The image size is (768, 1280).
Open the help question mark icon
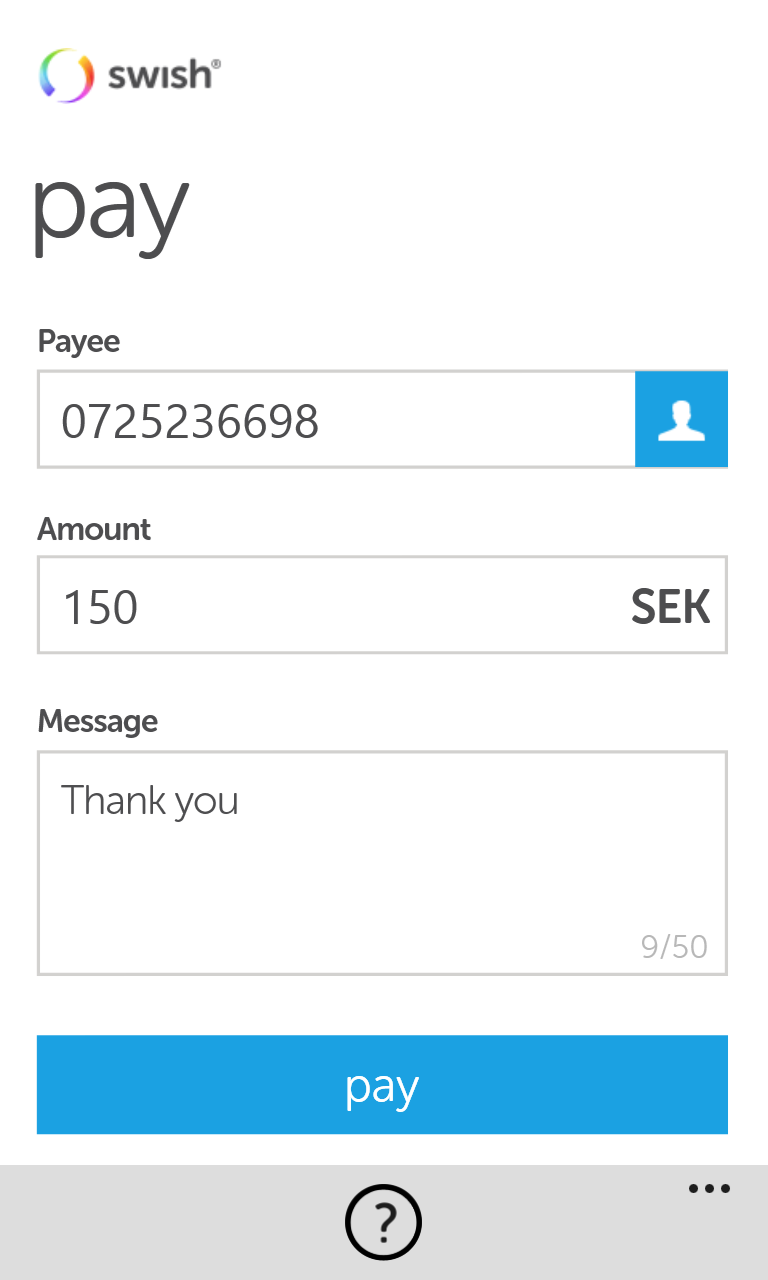383,1221
